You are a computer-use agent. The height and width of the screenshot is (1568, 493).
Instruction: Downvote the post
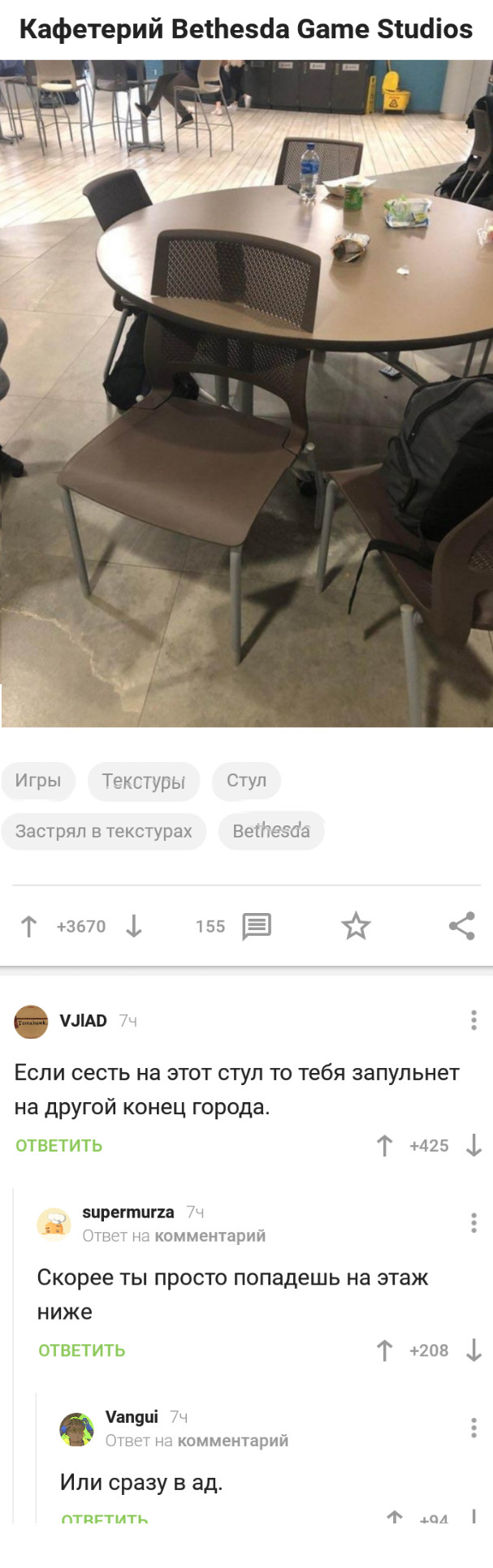pyautogui.click(x=134, y=926)
